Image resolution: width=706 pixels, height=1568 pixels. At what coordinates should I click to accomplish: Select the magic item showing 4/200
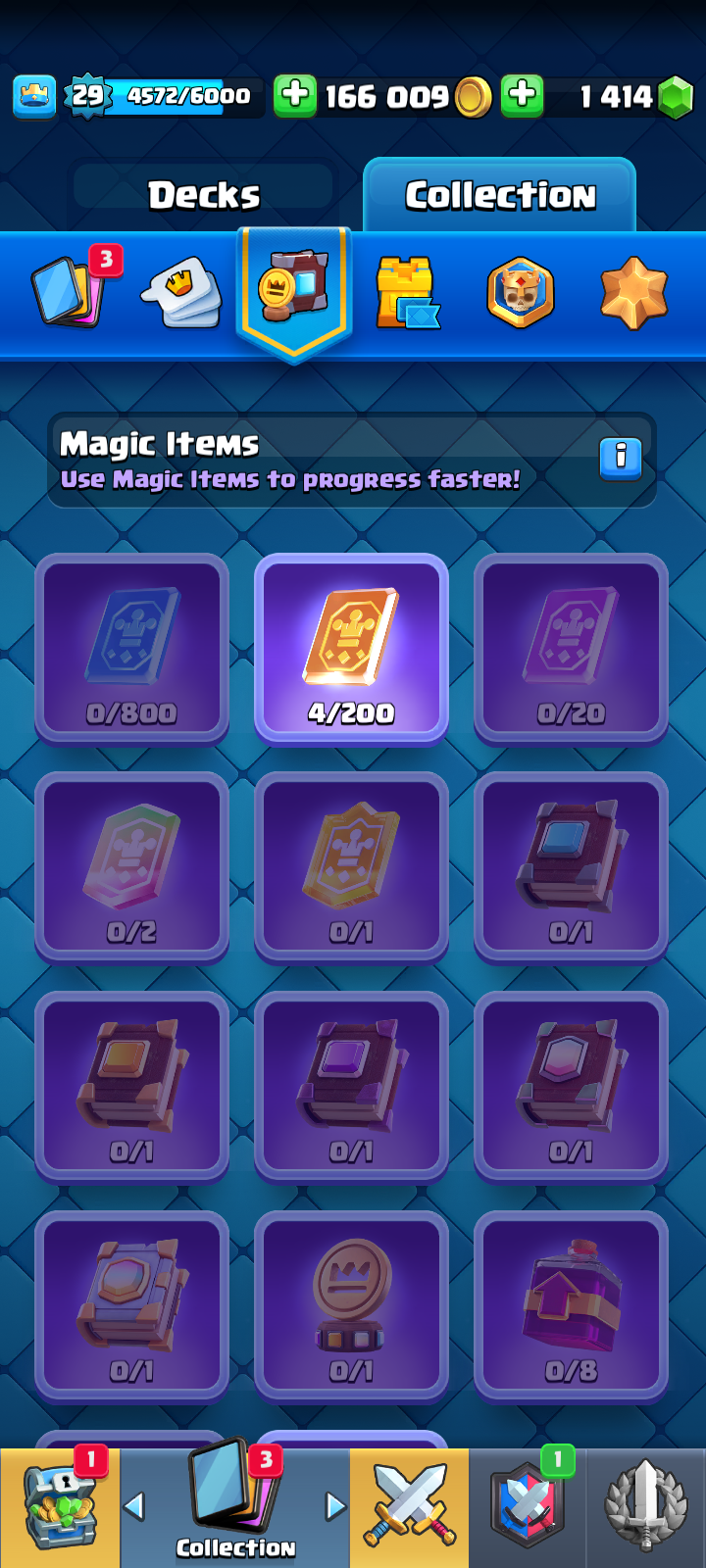(x=351, y=648)
